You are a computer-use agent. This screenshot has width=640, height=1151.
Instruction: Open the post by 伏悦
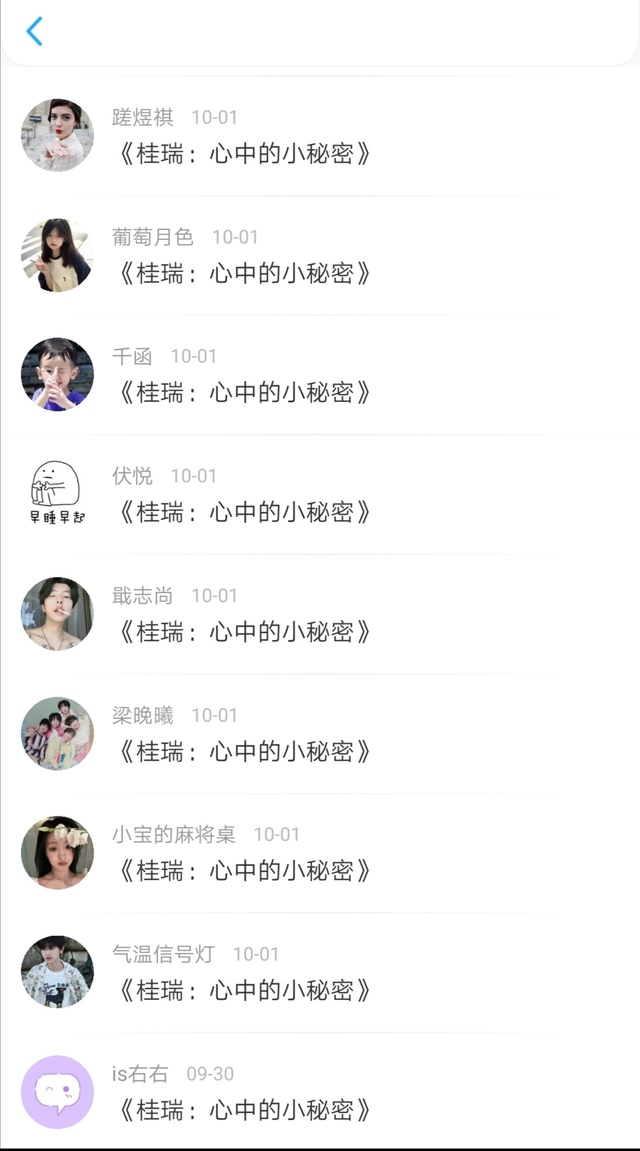point(244,513)
